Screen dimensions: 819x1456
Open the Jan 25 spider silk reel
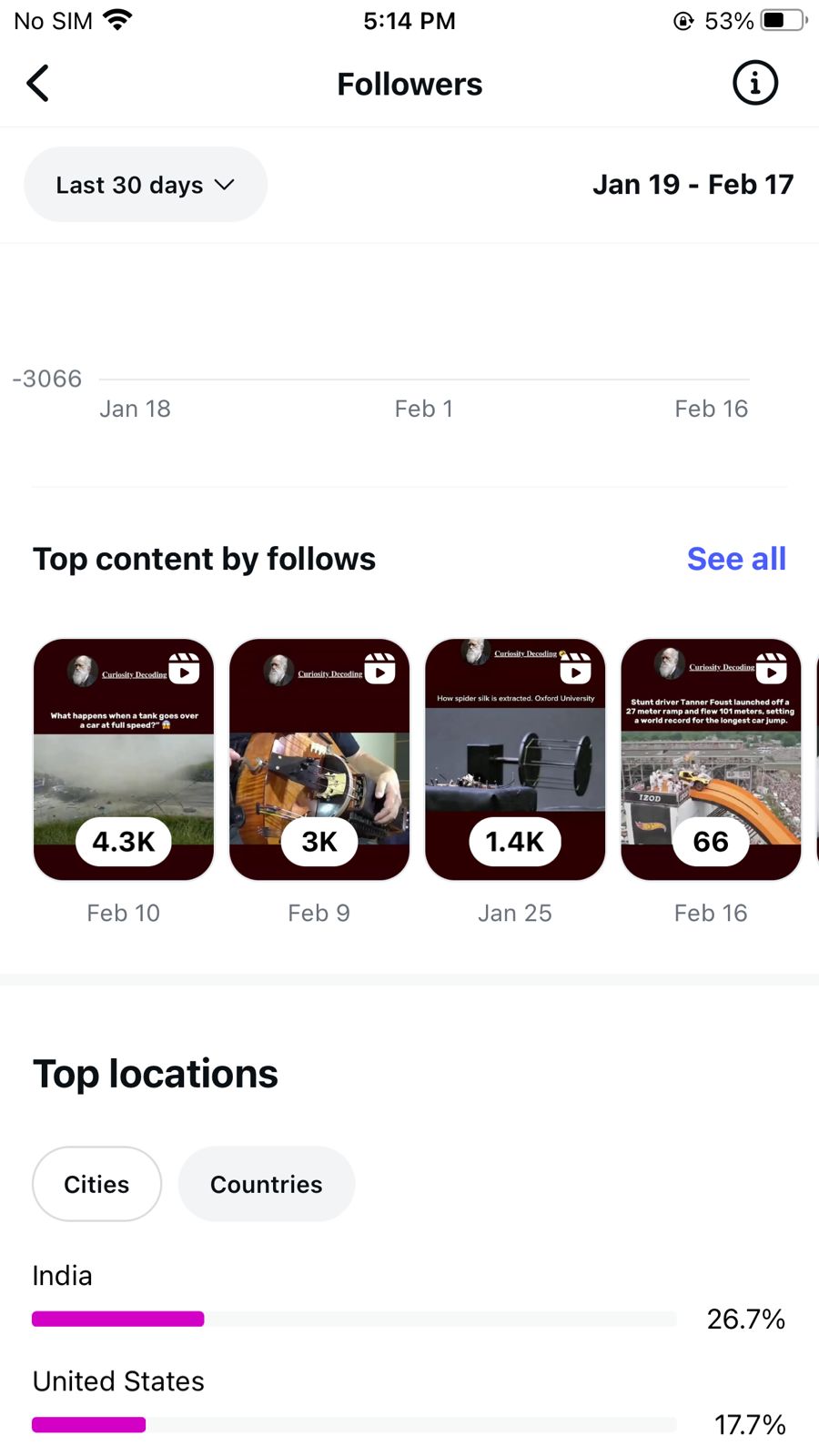click(x=515, y=760)
